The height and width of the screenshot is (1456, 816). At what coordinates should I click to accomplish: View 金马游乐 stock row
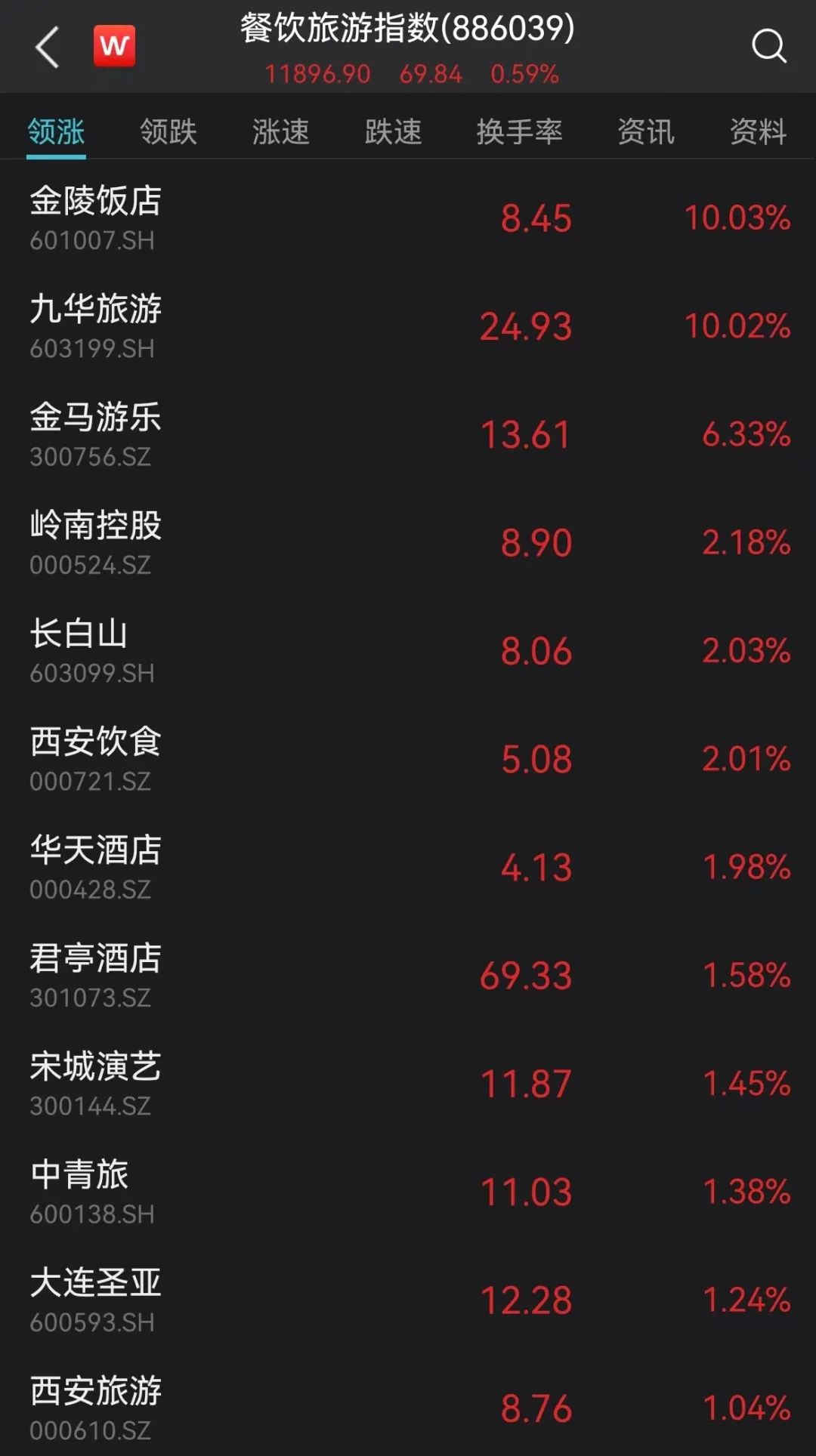click(x=408, y=434)
